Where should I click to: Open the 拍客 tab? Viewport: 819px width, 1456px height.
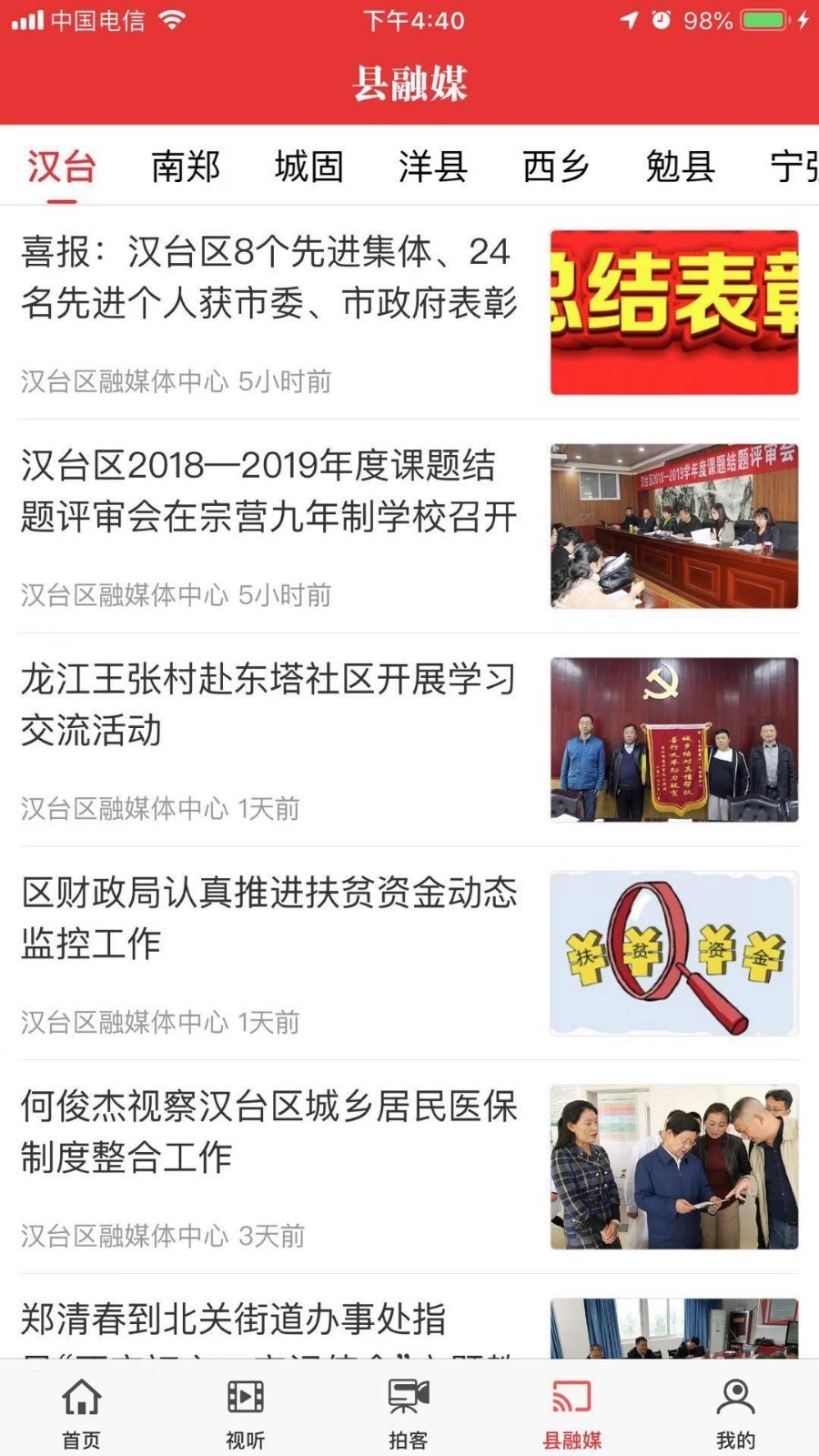[x=409, y=1412]
